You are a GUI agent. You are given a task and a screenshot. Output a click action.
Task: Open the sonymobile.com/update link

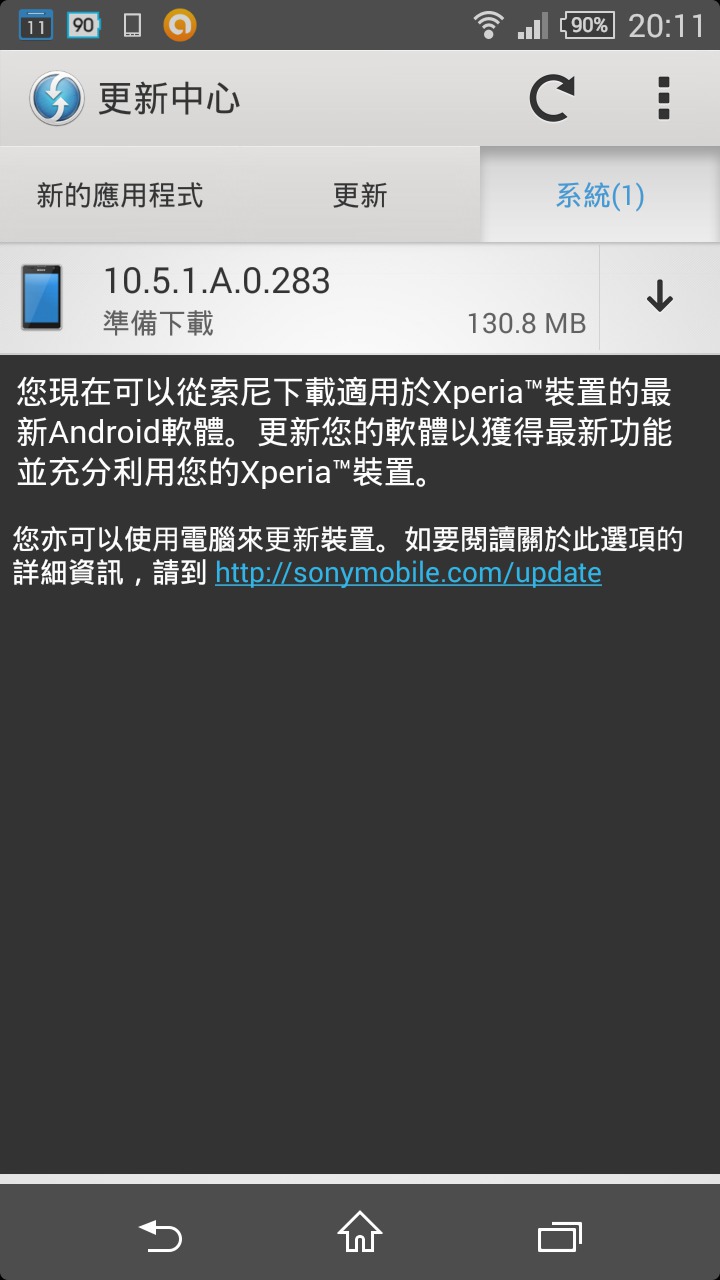408,573
